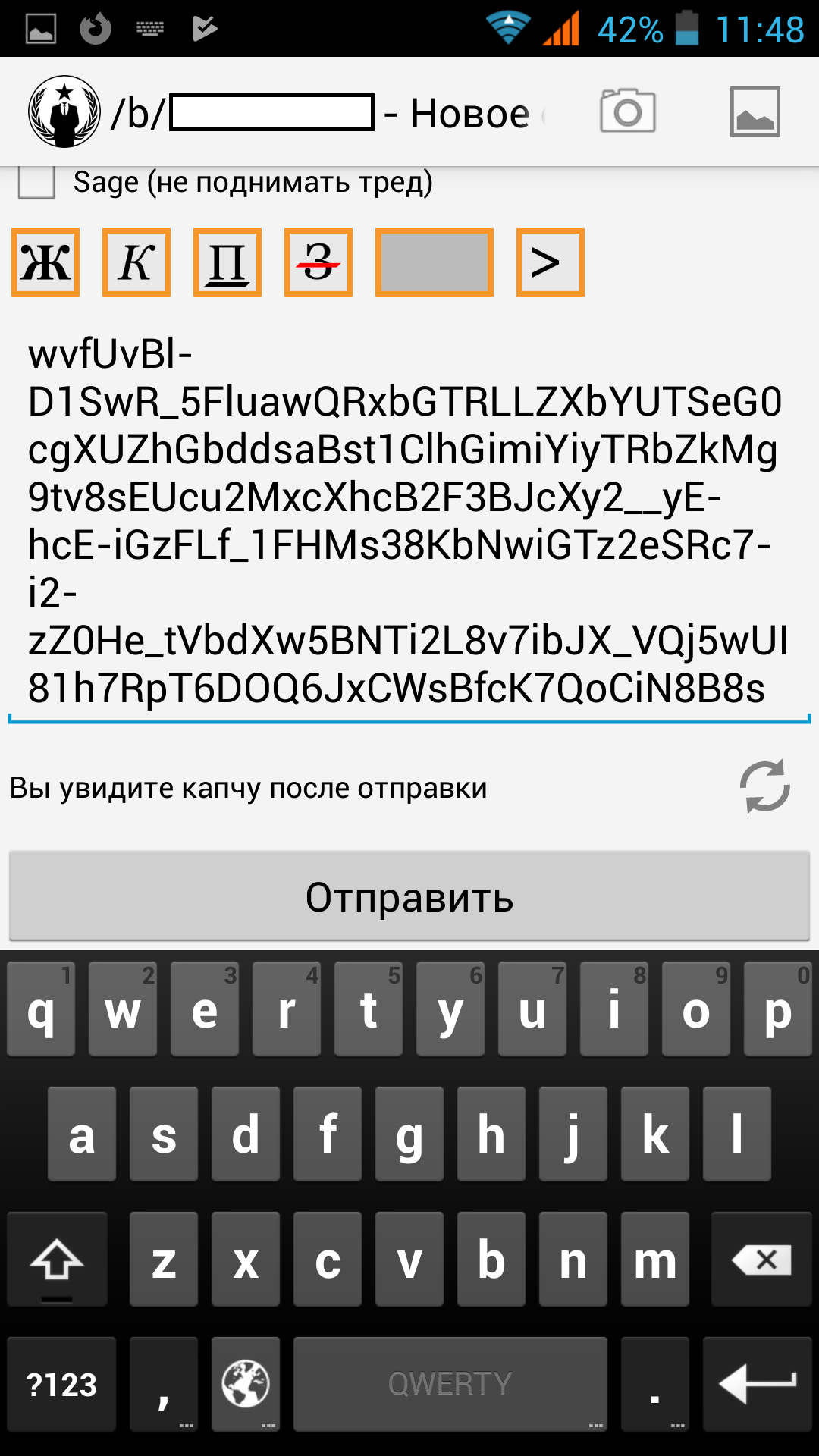Tap the backspace key on keyboard
Viewport: 819px width, 1456px height.
(x=761, y=1260)
